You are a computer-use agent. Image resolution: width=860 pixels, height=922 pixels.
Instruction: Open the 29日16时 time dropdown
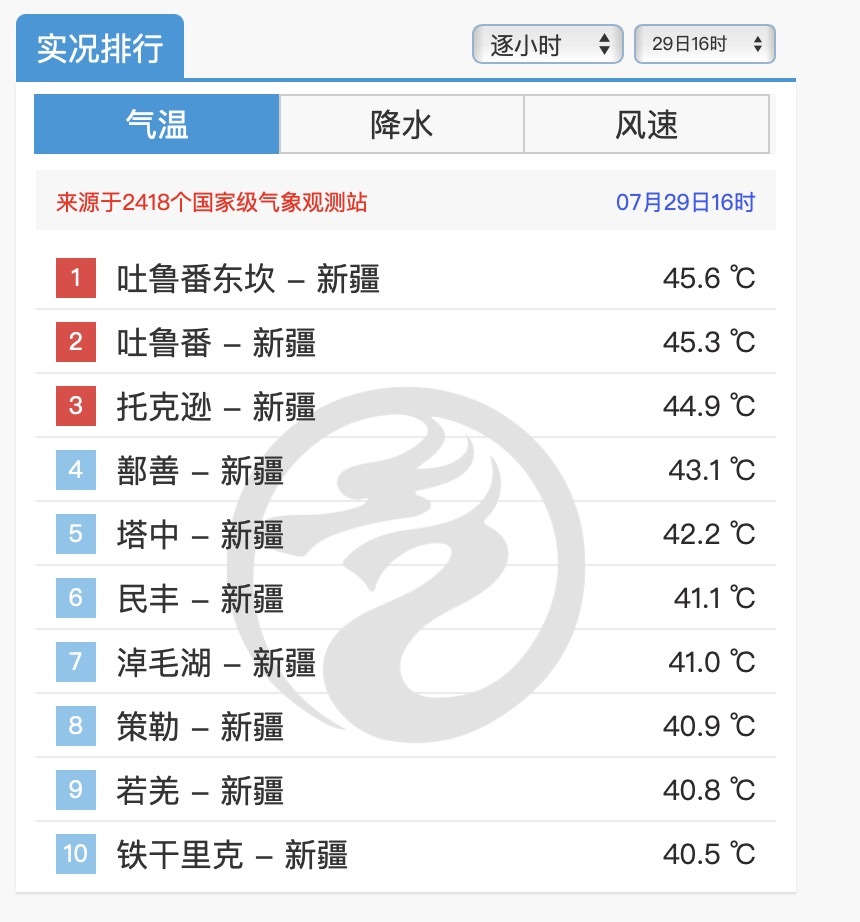tap(705, 44)
